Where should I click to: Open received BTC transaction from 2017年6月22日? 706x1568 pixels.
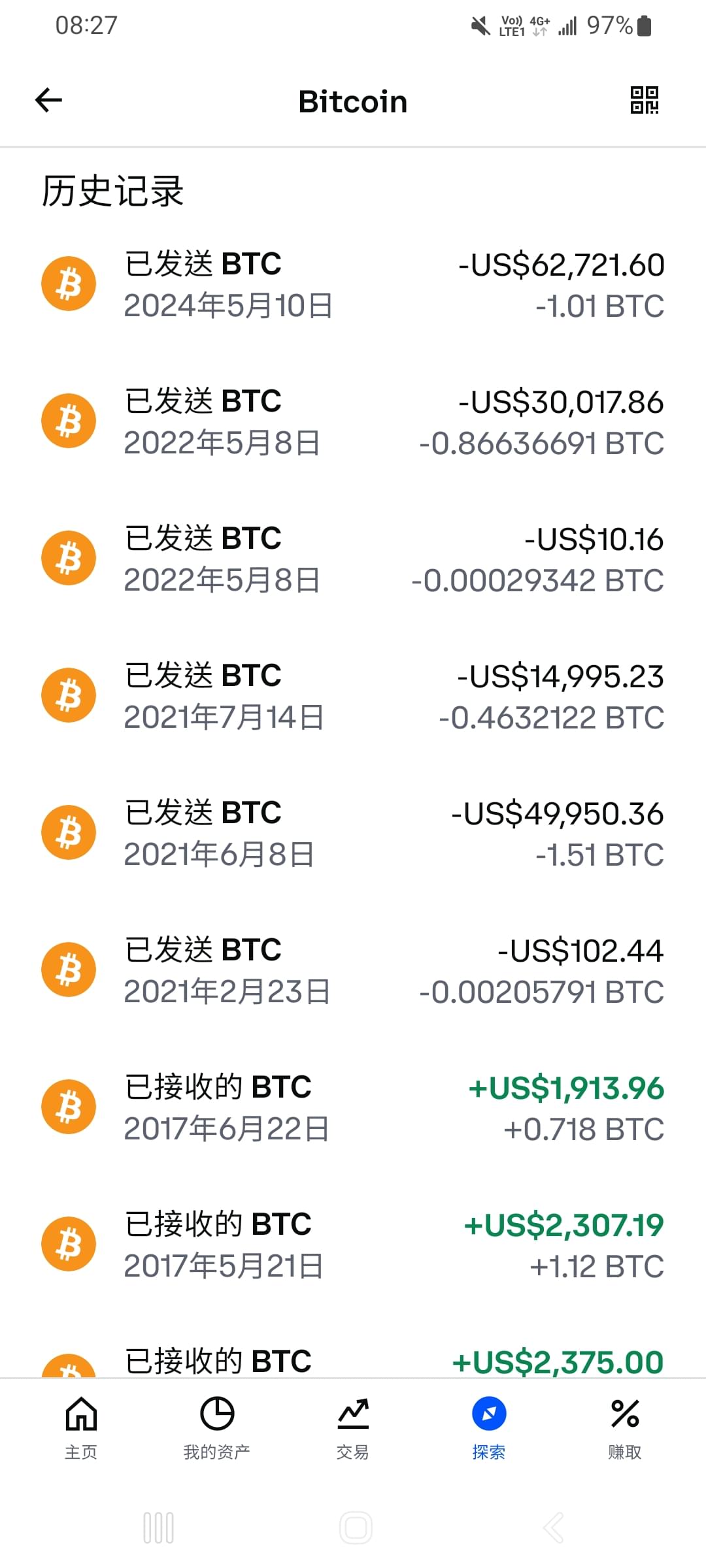[x=353, y=1107]
